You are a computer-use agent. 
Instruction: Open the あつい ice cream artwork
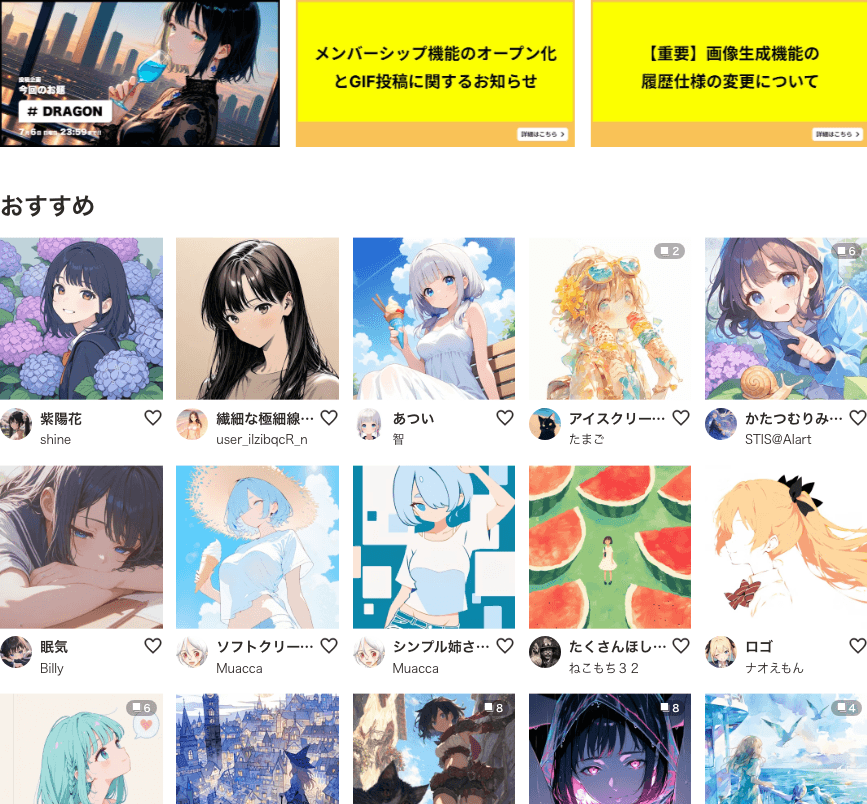pos(433,318)
